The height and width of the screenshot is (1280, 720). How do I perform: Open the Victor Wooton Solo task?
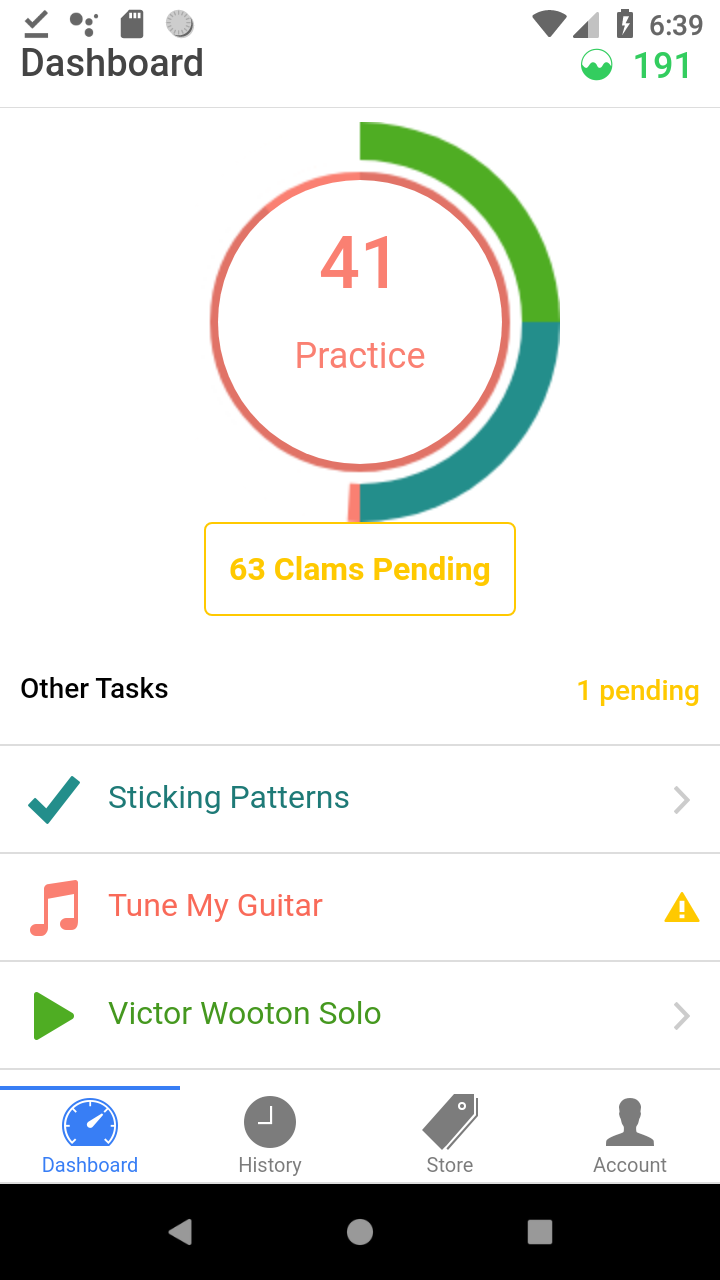pos(360,1015)
